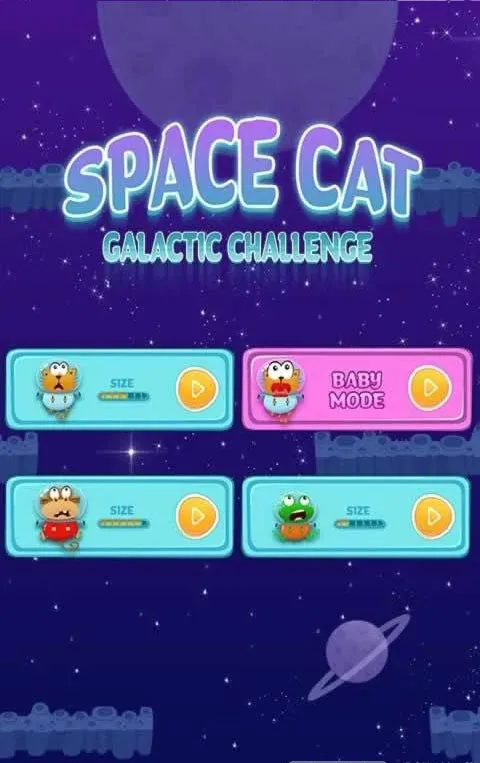Image resolution: width=480 pixels, height=763 pixels.
Task: Play as the cat in red shorts
Action: point(197,516)
